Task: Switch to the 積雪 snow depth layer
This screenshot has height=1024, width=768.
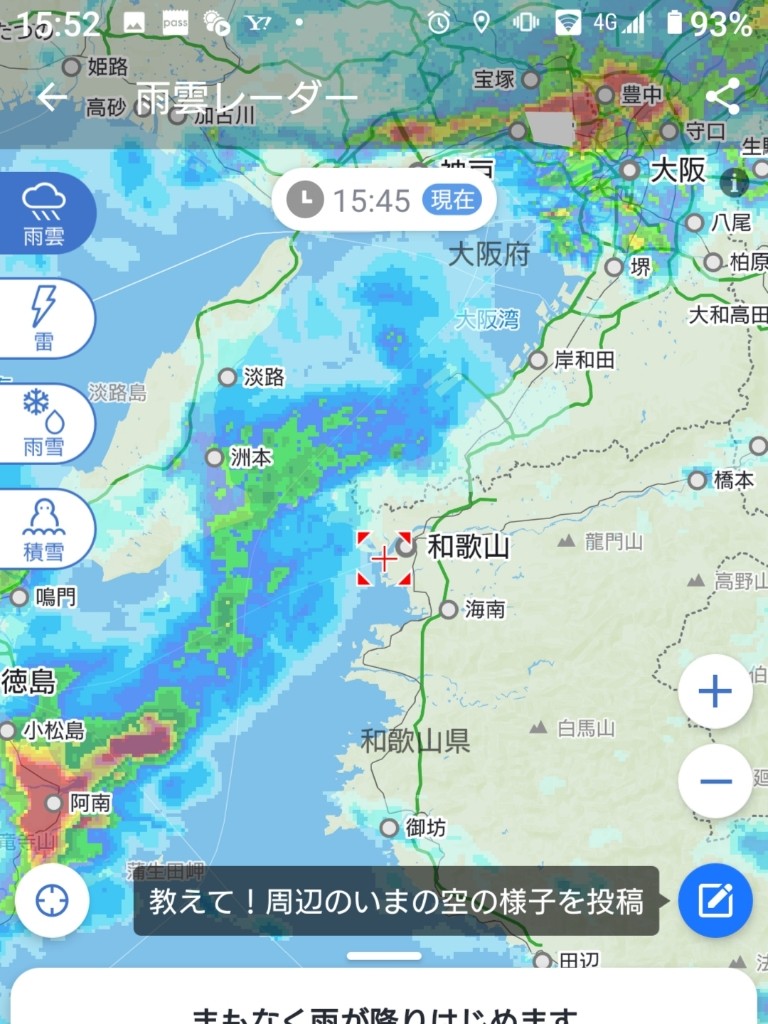Action: 45,529
